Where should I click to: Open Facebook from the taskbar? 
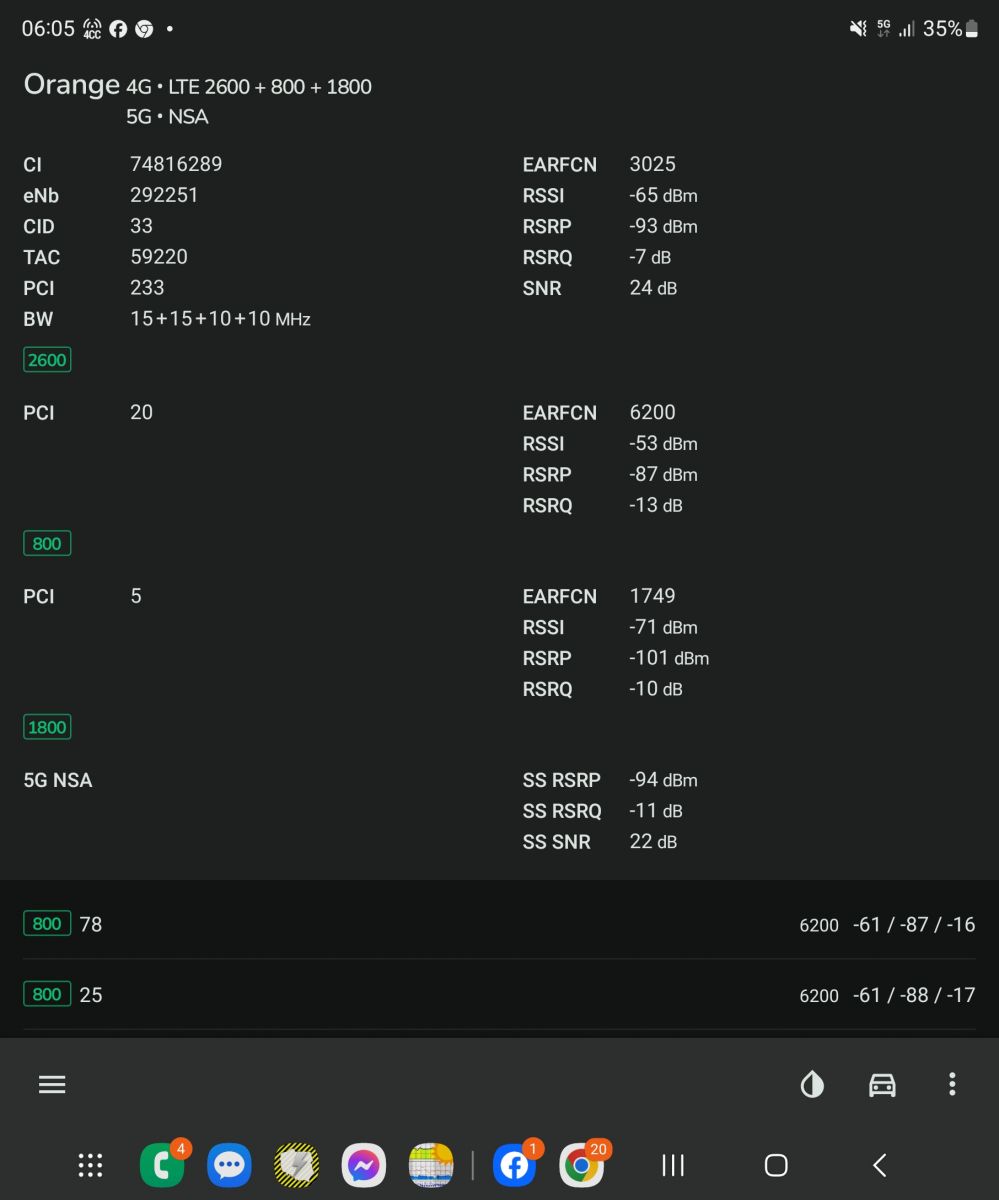coord(515,1164)
